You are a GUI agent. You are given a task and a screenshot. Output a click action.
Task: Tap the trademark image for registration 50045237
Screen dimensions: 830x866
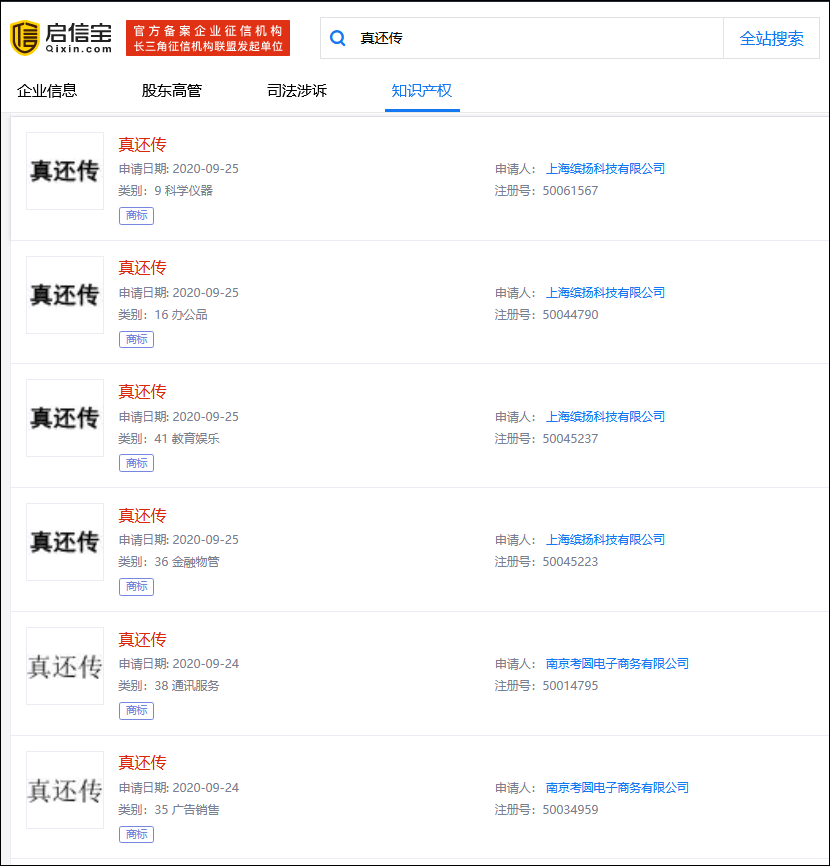click(65, 418)
